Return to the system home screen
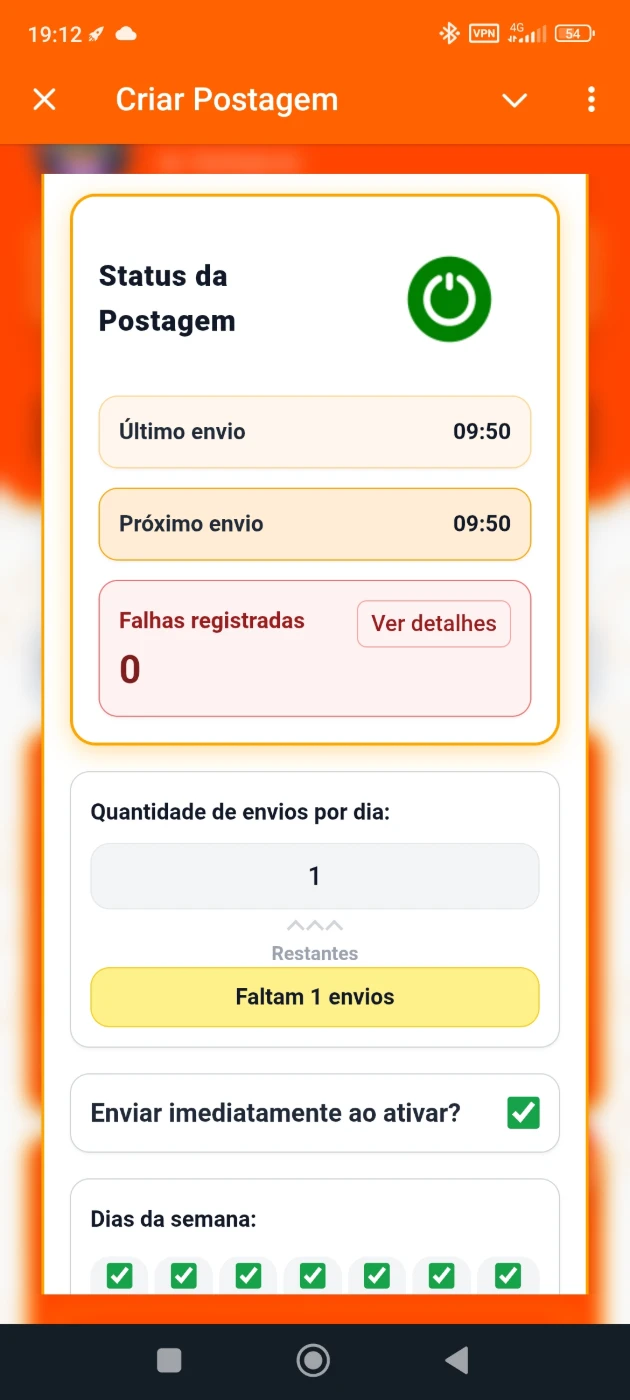 [x=314, y=1359]
